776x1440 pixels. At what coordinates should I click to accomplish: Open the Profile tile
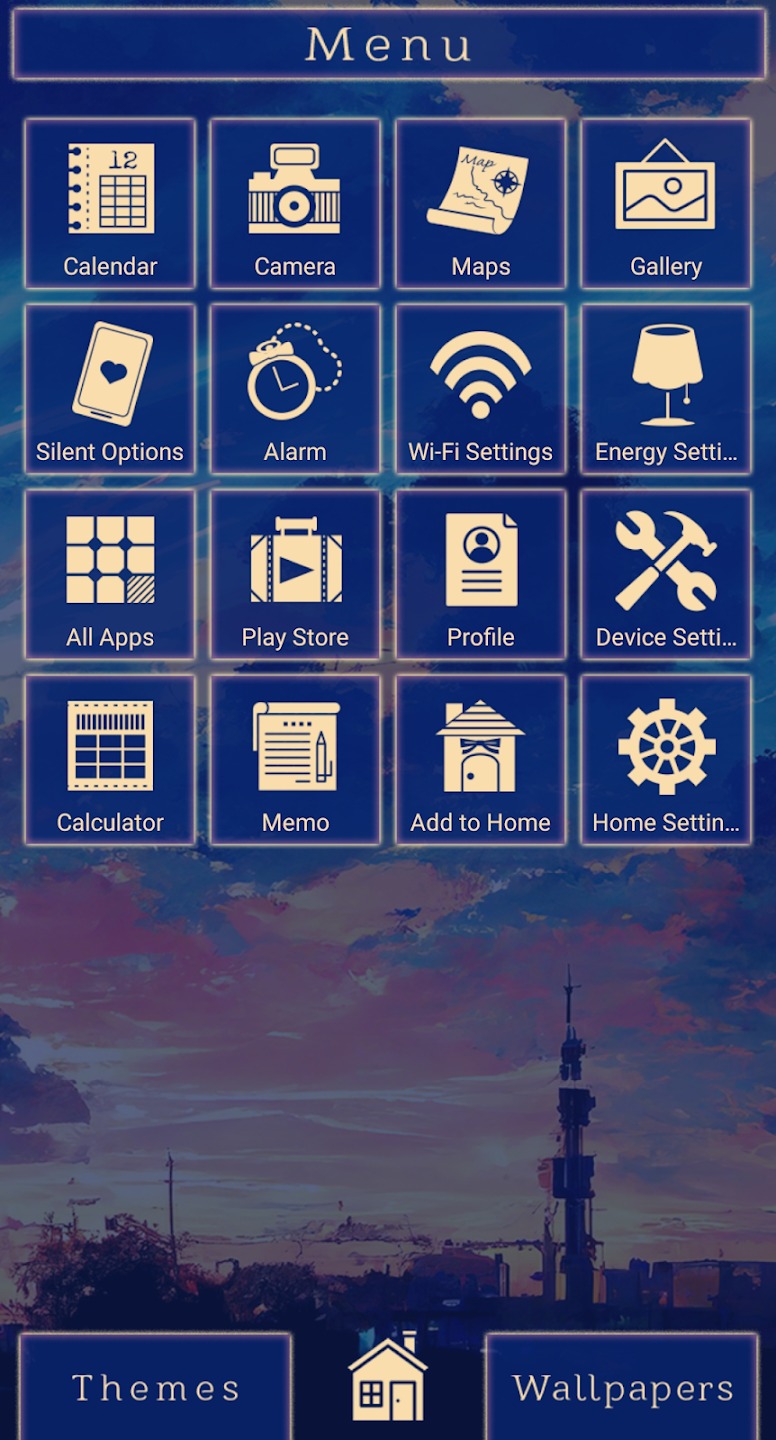tap(481, 574)
